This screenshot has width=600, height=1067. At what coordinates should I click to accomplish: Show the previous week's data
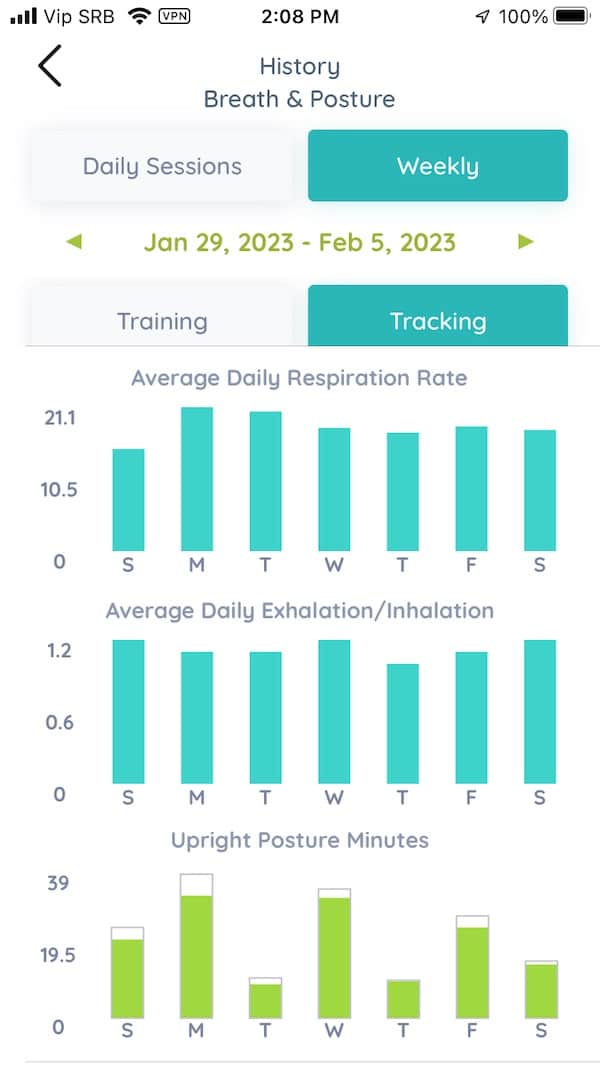tap(74, 242)
